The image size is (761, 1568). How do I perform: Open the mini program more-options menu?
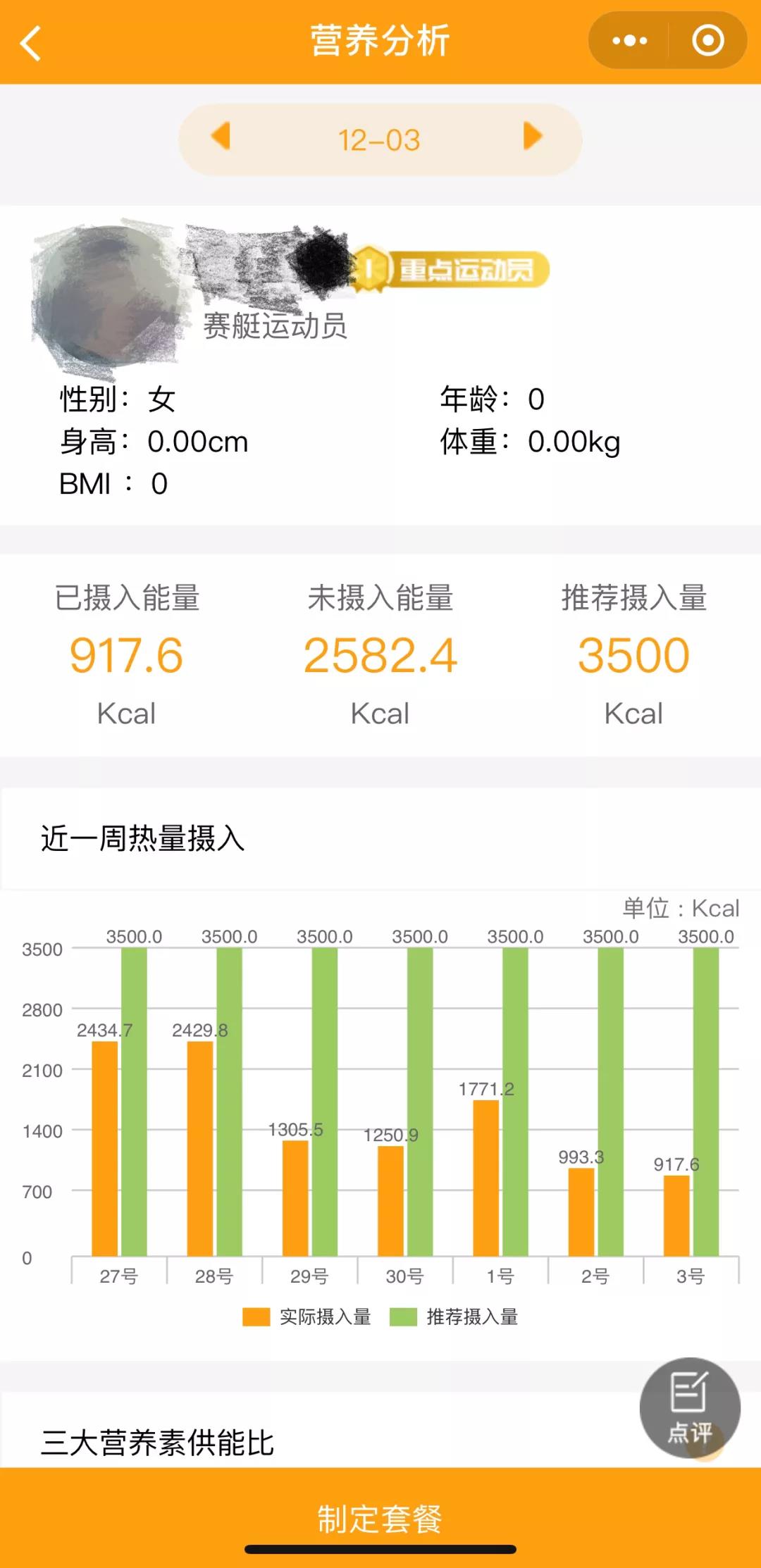coord(629,41)
